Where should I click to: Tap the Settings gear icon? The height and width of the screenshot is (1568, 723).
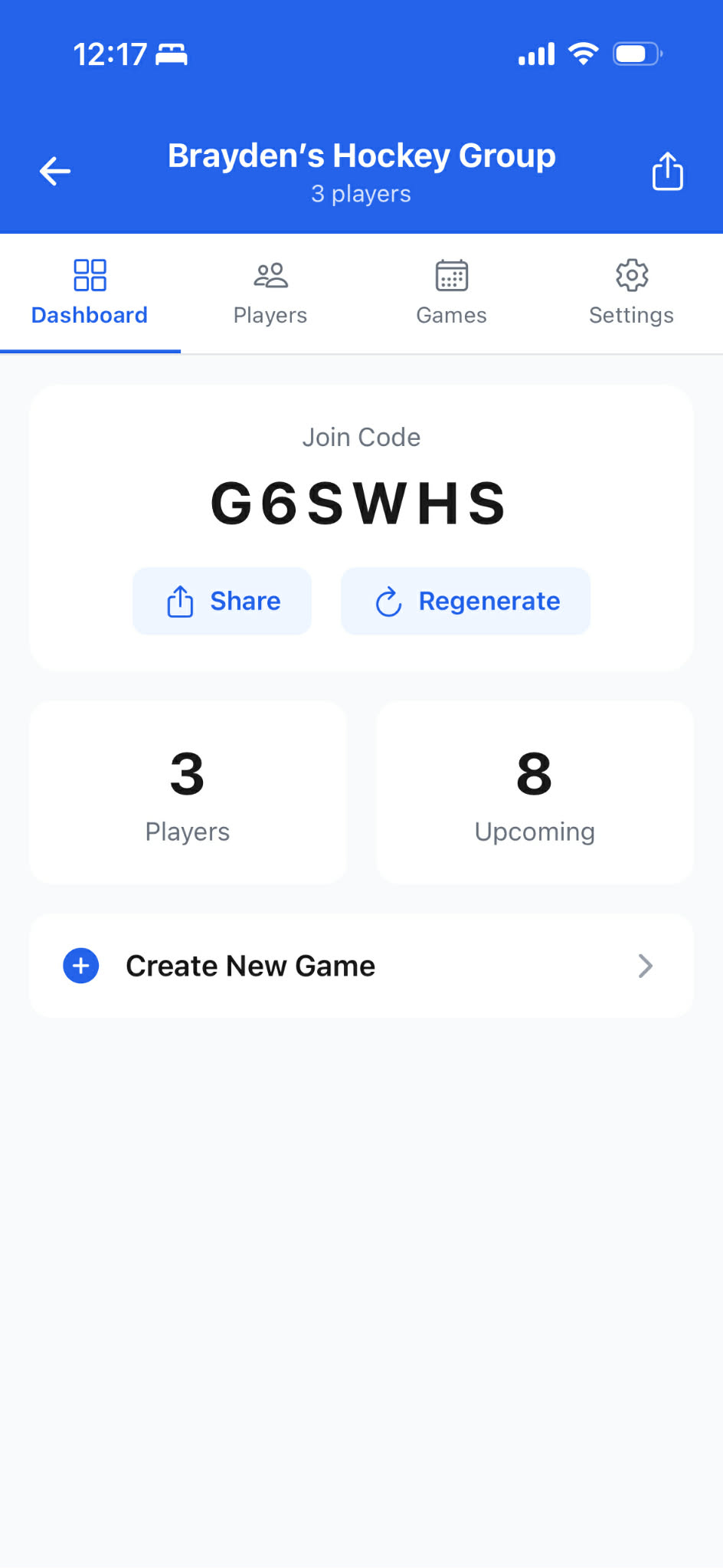632,275
